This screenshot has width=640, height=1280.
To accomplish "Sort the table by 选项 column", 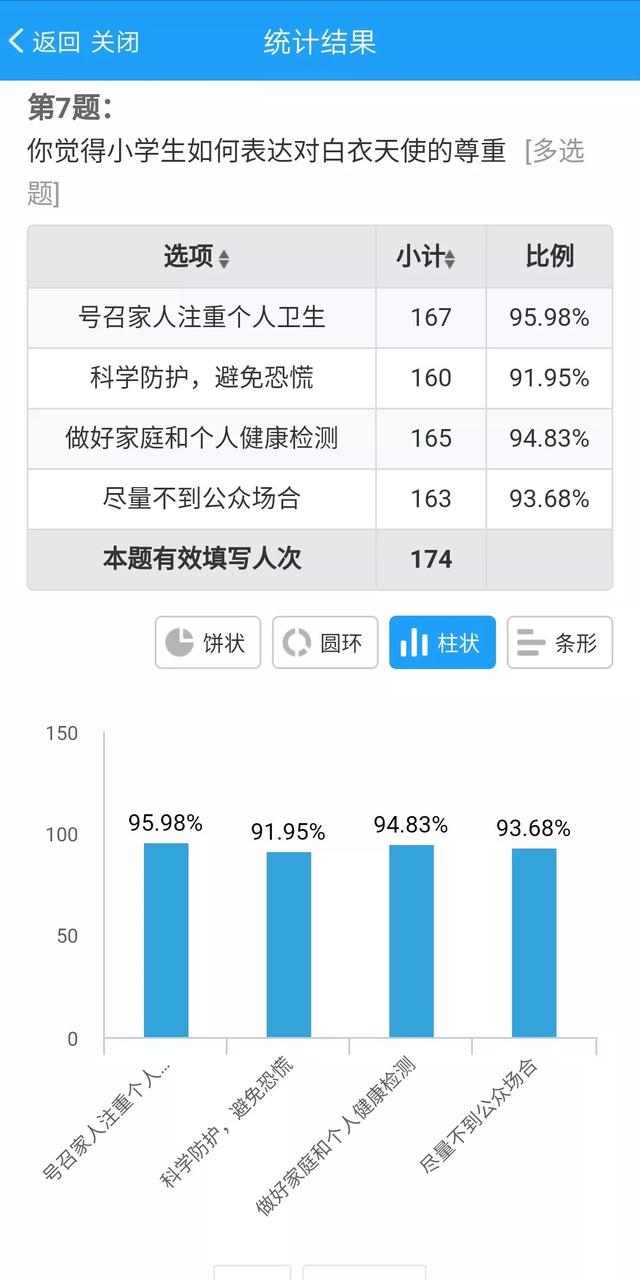I will point(197,257).
